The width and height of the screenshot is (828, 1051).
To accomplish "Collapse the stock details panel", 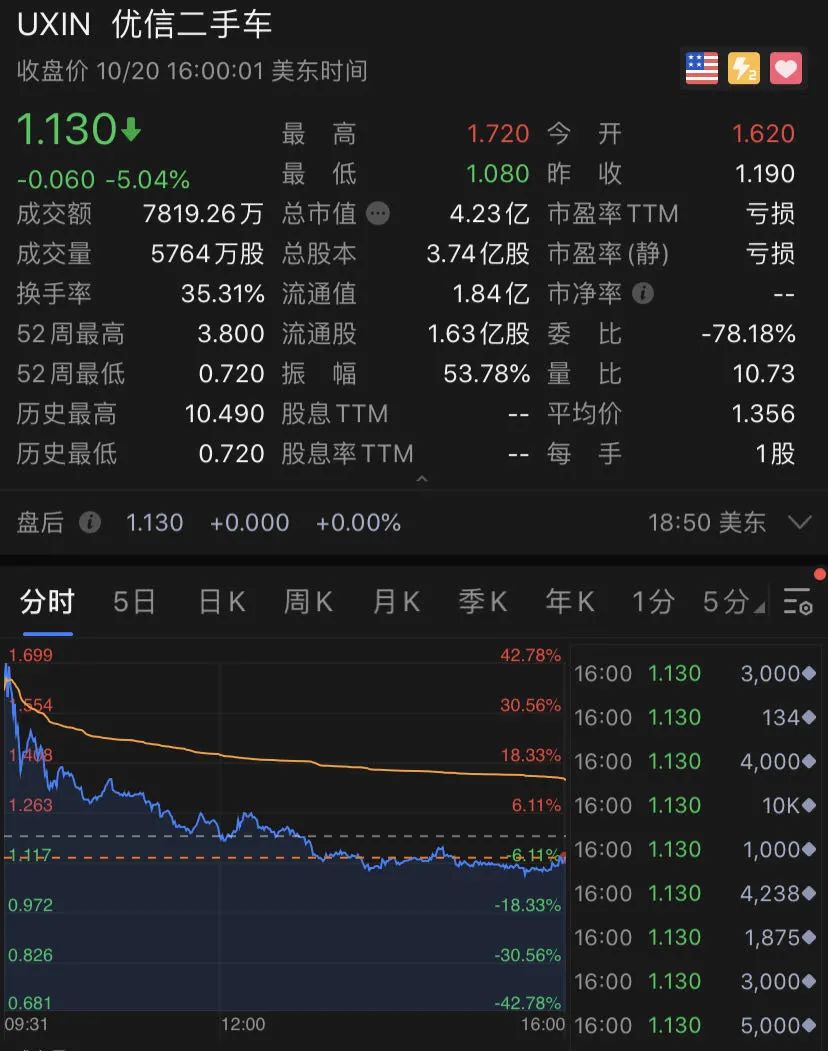I will [x=421, y=479].
